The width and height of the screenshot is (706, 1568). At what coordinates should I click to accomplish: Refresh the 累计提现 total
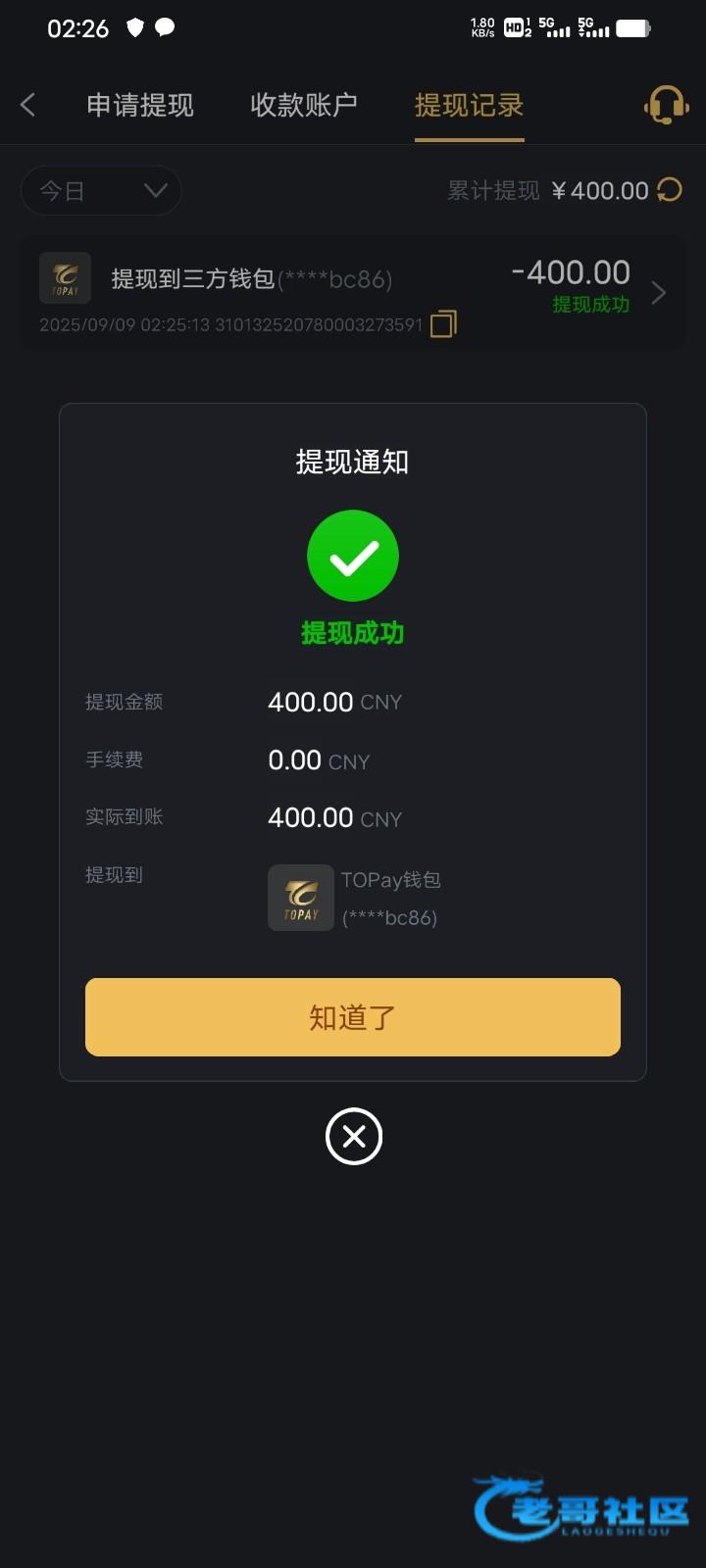670,190
